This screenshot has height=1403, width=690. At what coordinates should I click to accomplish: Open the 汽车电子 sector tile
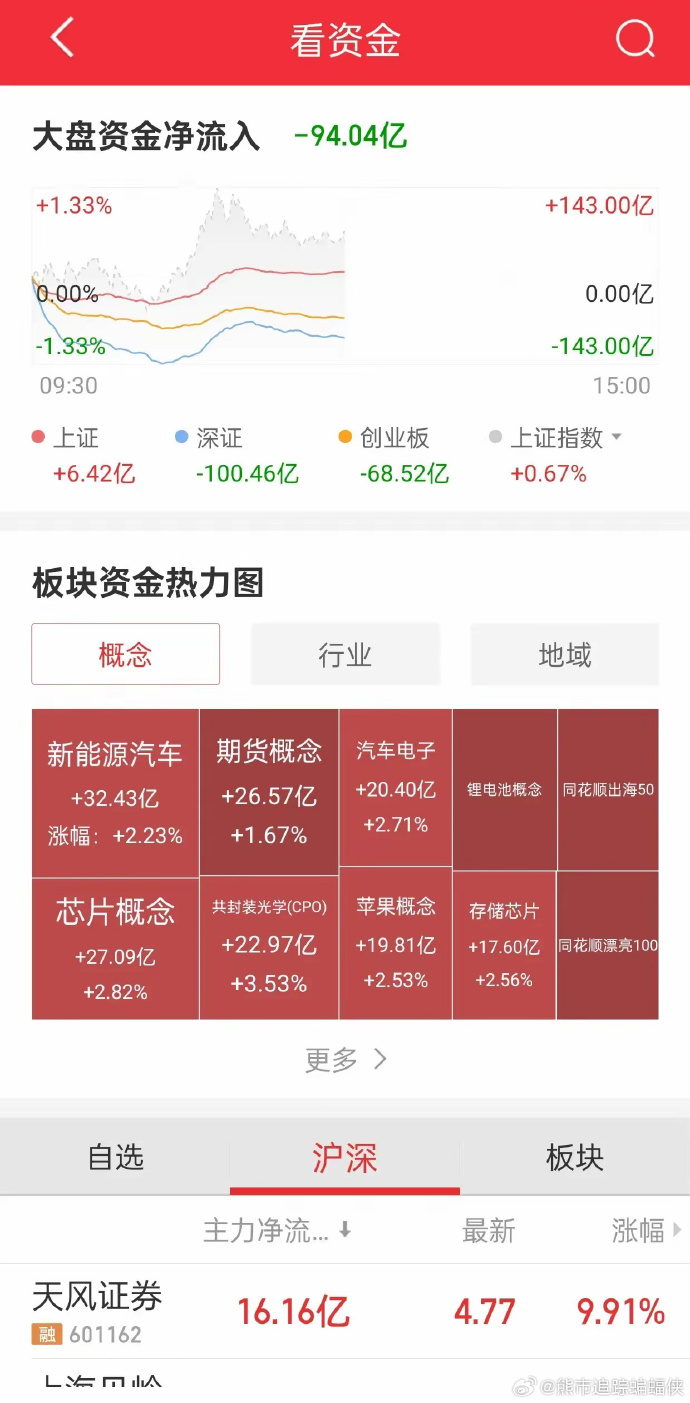(x=396, y=788)
